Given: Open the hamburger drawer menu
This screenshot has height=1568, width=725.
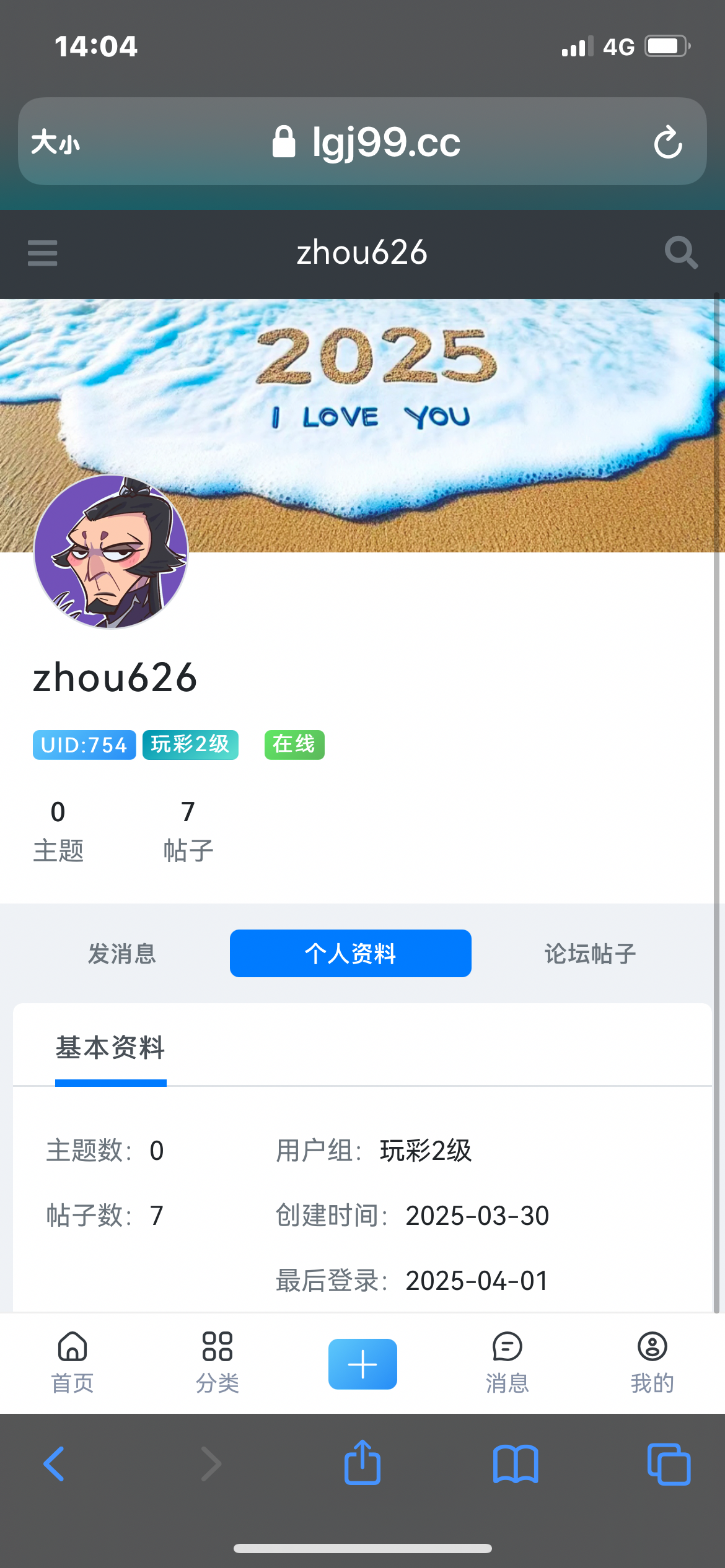Looking at the screenshot, I should point(42,253).
